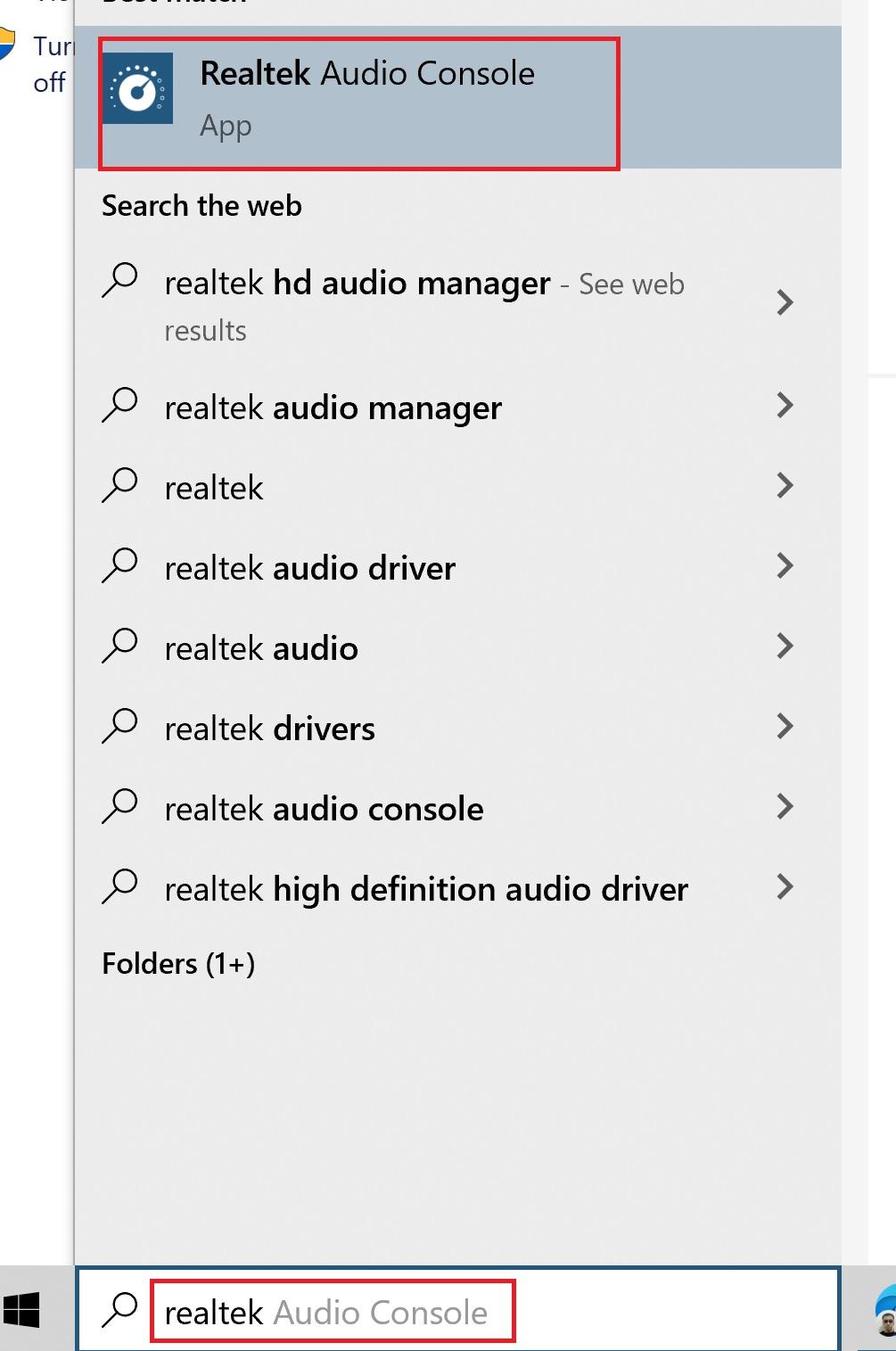Expand the 'Folders (1+)' section
The width and height of the screenshot is (896, 1351).
(x=177, y=963)
